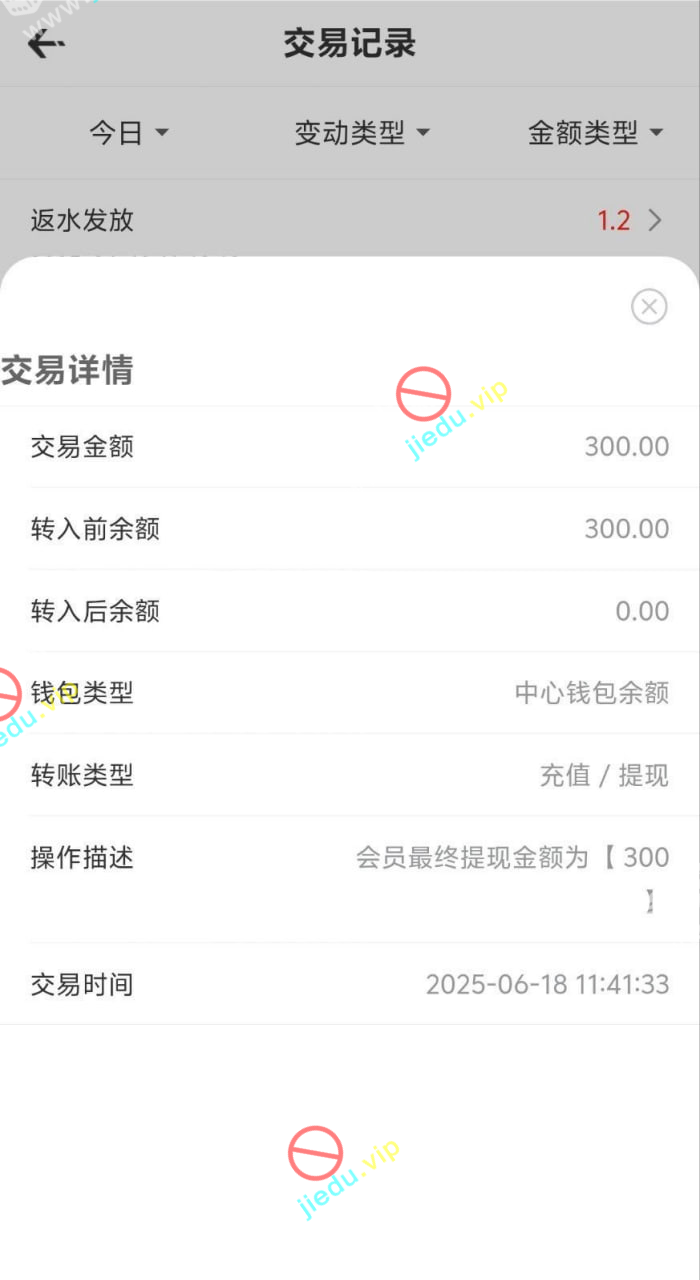Expand the 变动类型 filter dropdown
The image size is (700, 1280).
[361, 133]
